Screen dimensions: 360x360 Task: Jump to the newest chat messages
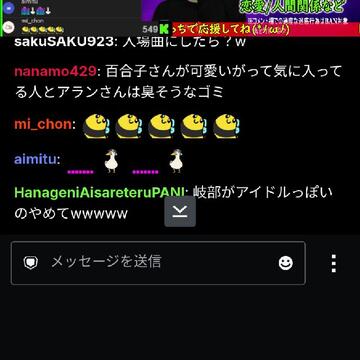click(x=180, y=211)
